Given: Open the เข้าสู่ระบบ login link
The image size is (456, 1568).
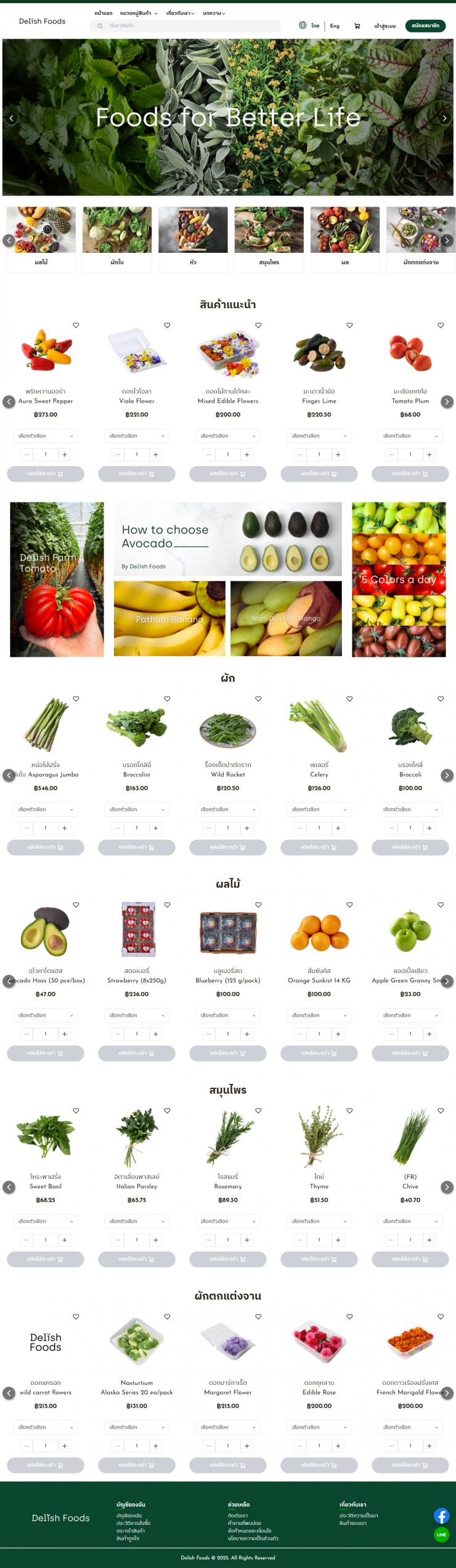Looking at the screenshot, I should [385, 26].
